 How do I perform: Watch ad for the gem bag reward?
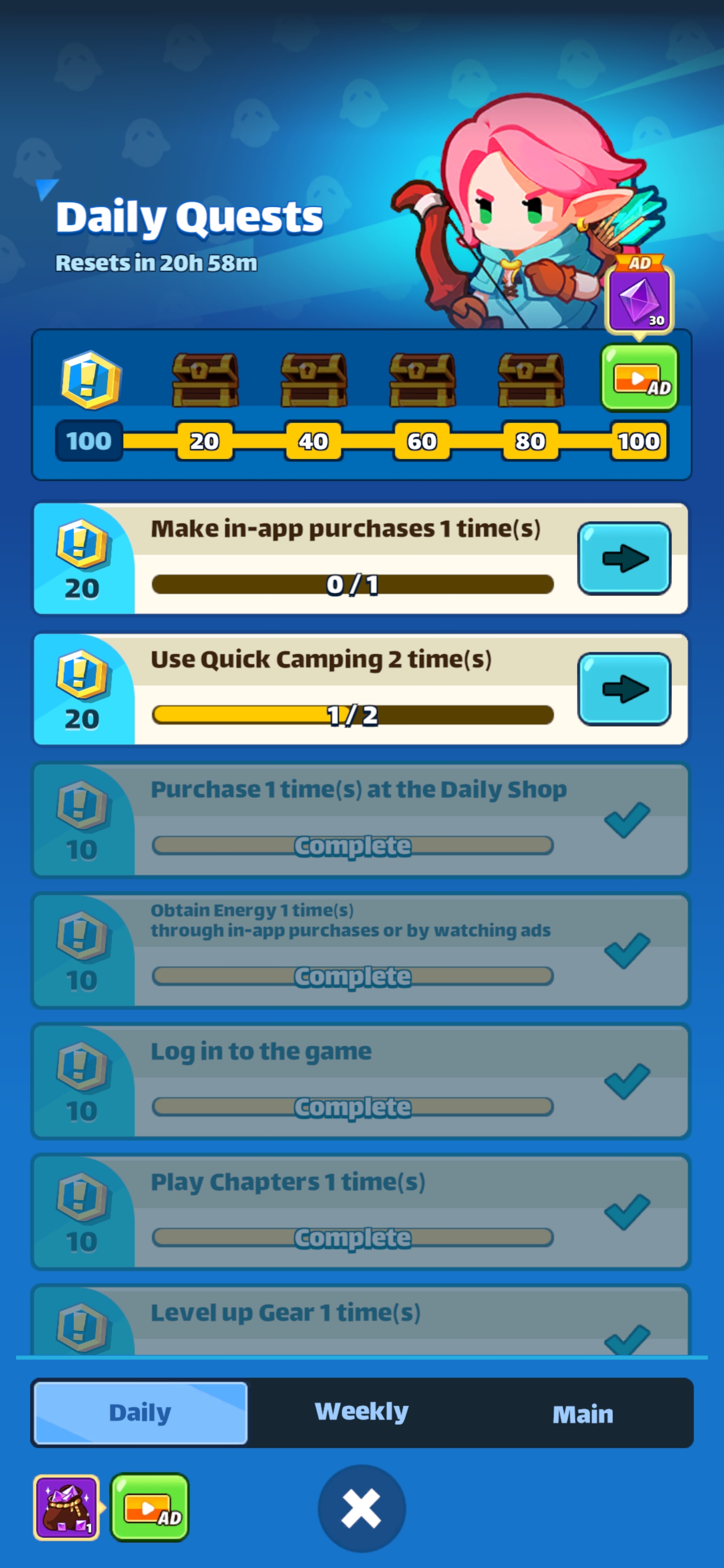click(150, 1507)
